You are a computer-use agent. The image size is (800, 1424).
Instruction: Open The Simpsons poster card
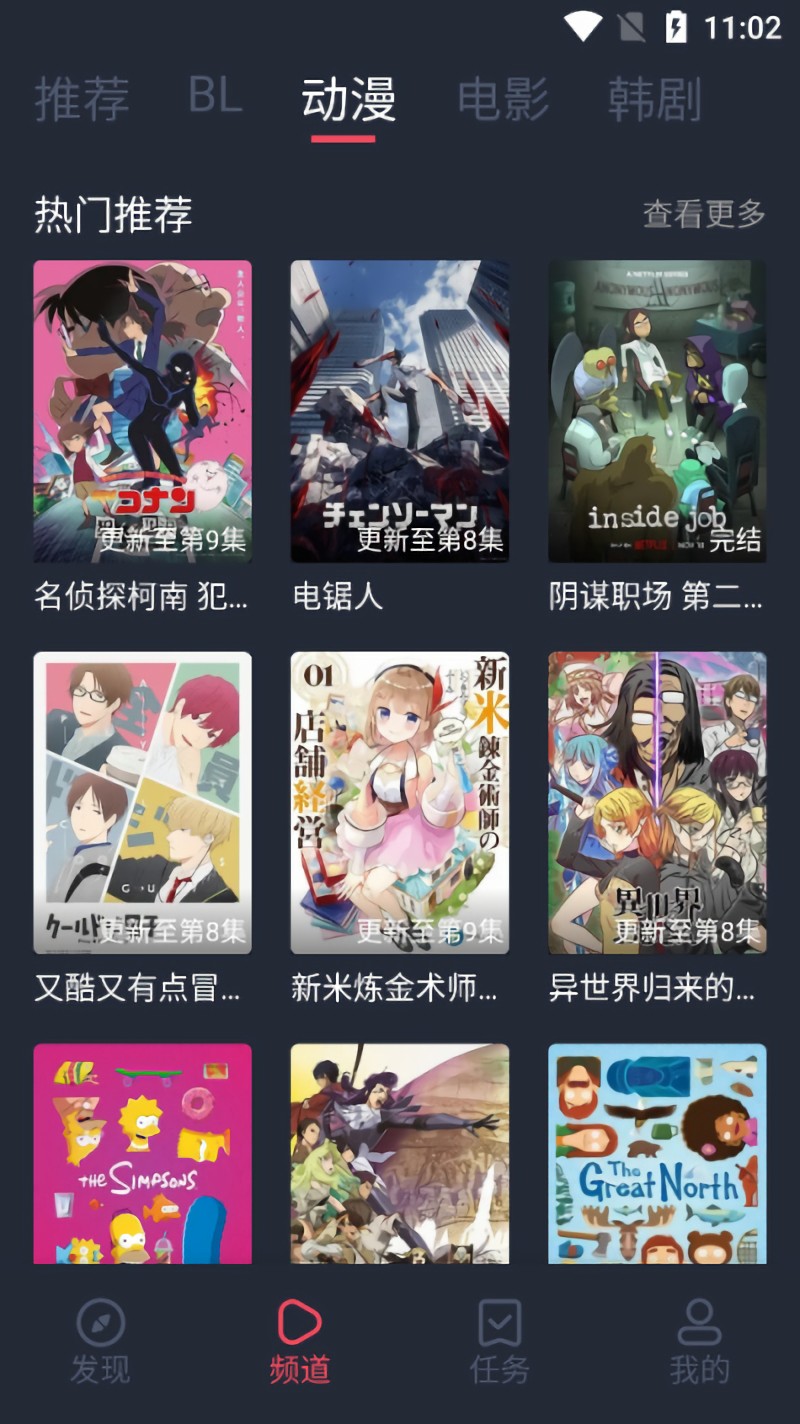click(142, 1153)
